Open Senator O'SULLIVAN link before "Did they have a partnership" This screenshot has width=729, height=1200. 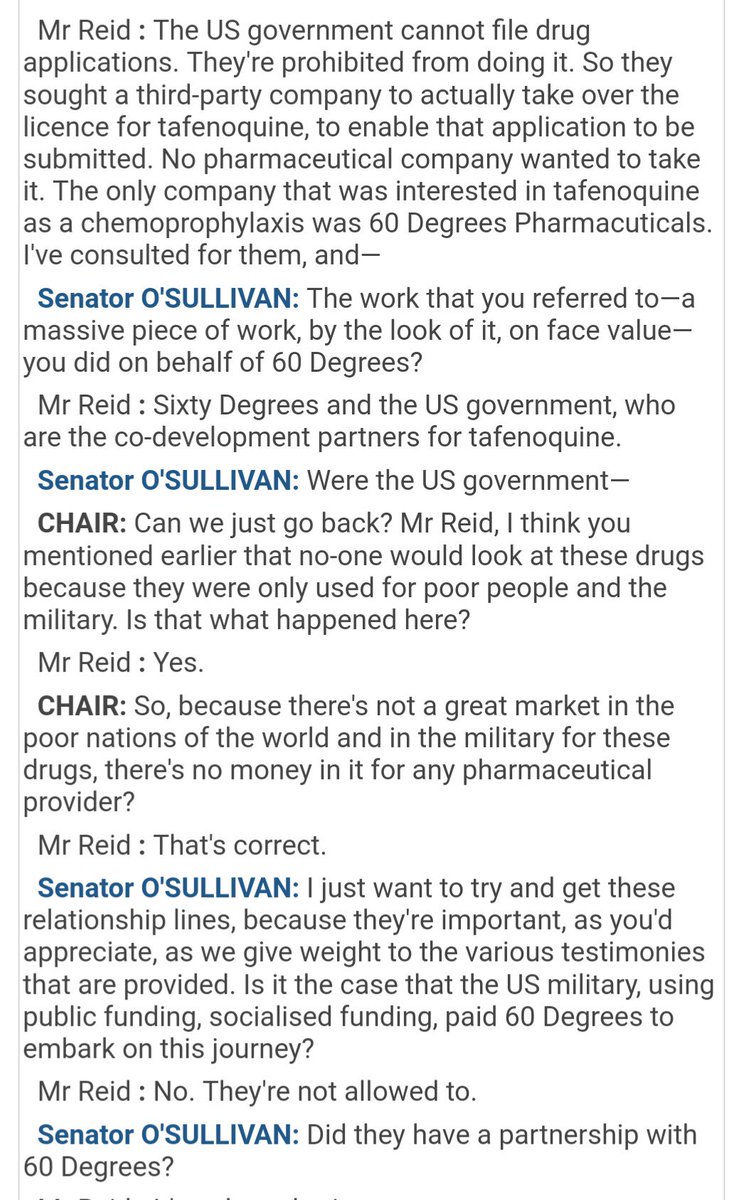tap(168, 1135)
